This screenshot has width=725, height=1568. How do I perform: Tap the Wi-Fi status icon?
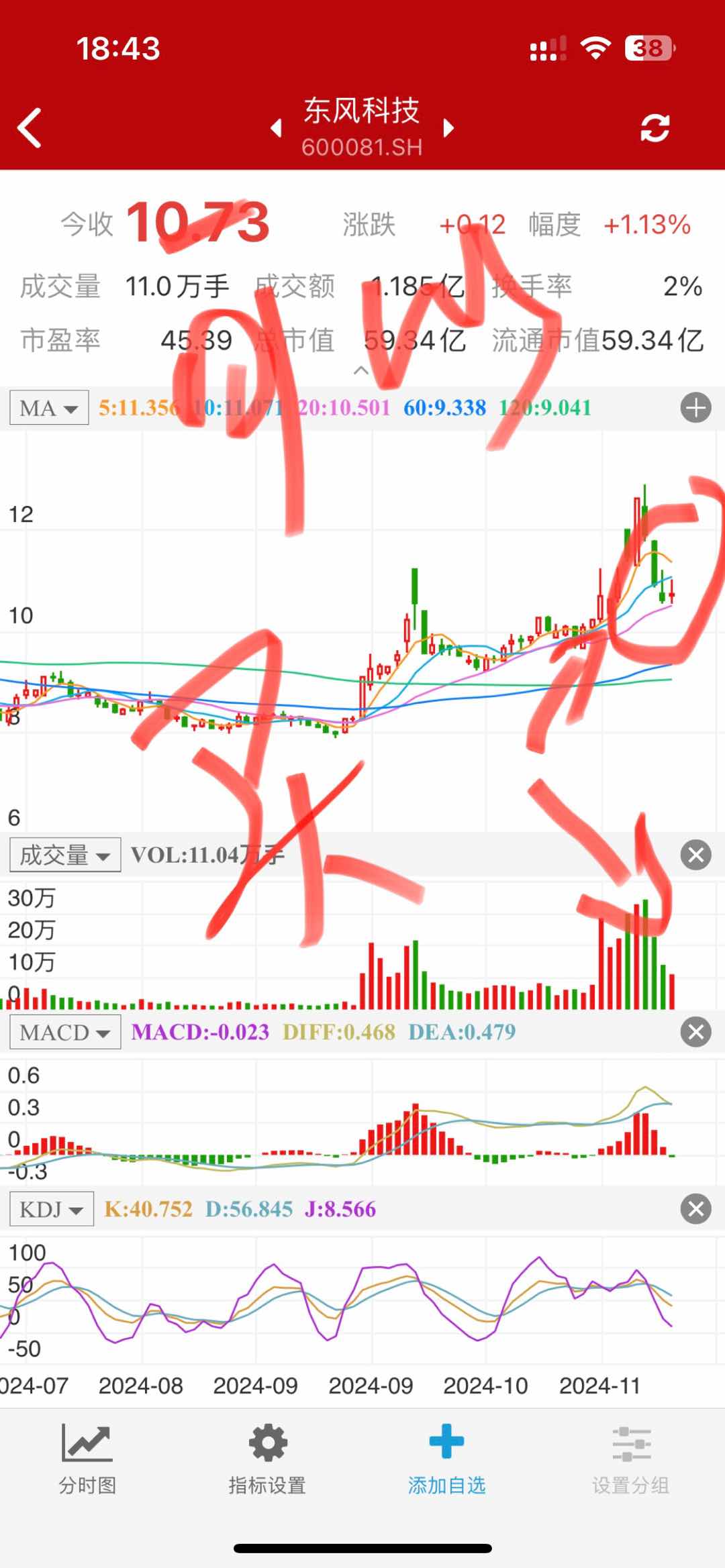[593, 48]
